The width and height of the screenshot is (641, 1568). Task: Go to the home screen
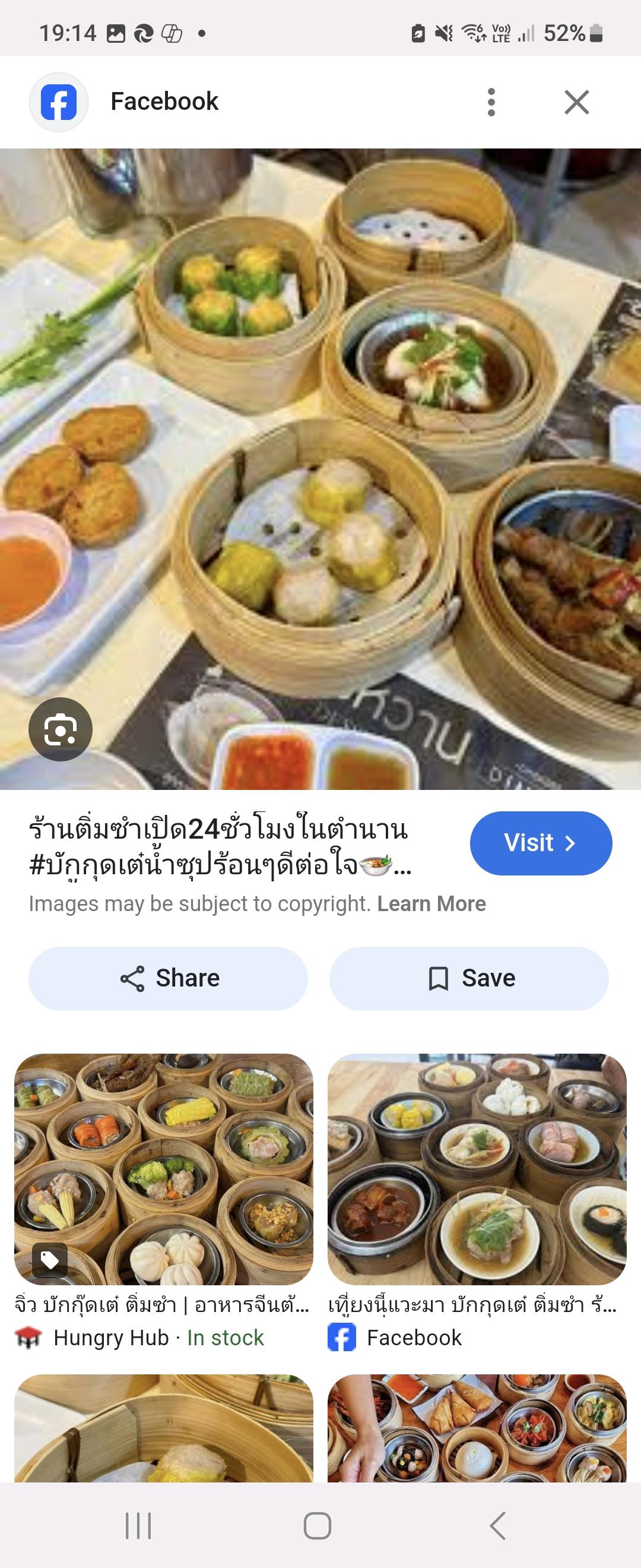(318, 1525)
